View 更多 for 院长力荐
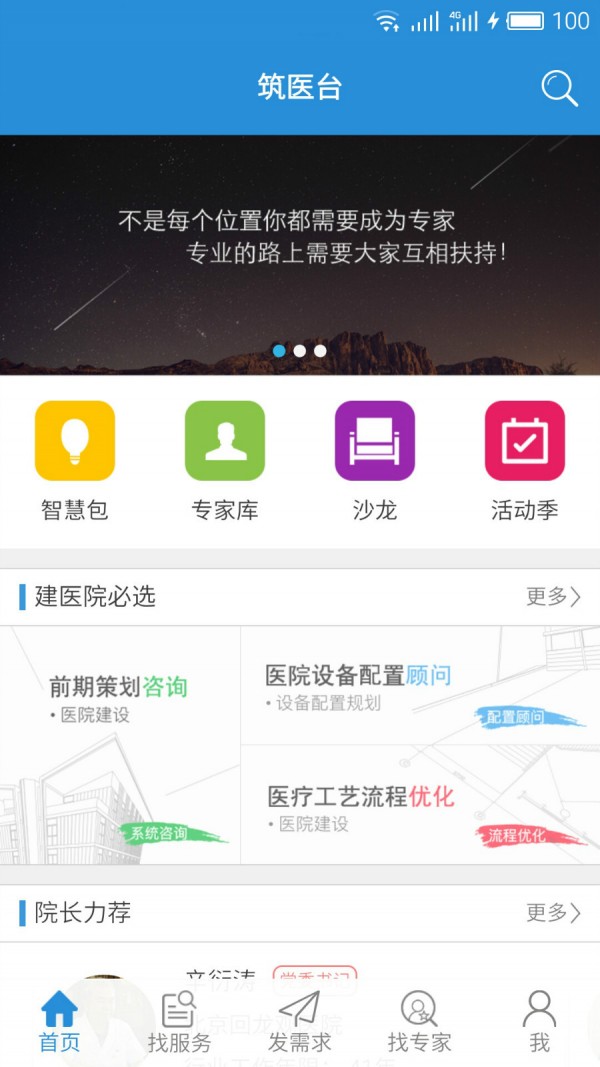This screenshot has height=1067, width=600. [553, 913]
